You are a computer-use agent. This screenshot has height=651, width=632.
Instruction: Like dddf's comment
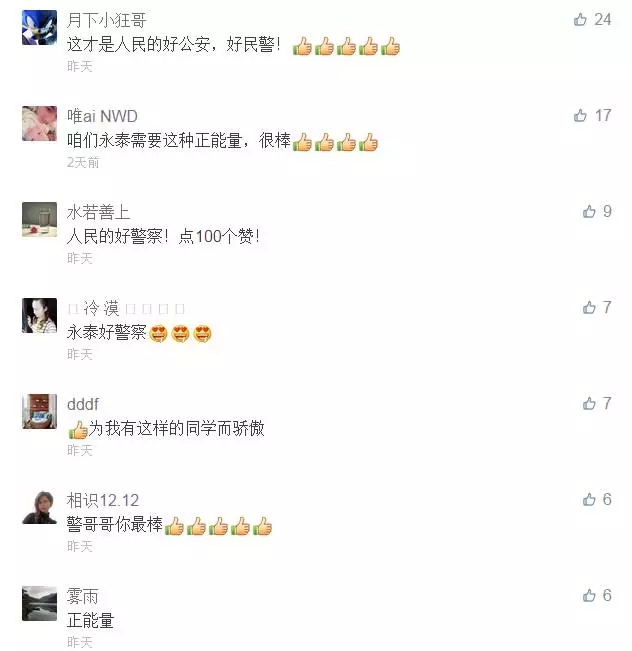point(589,403)
